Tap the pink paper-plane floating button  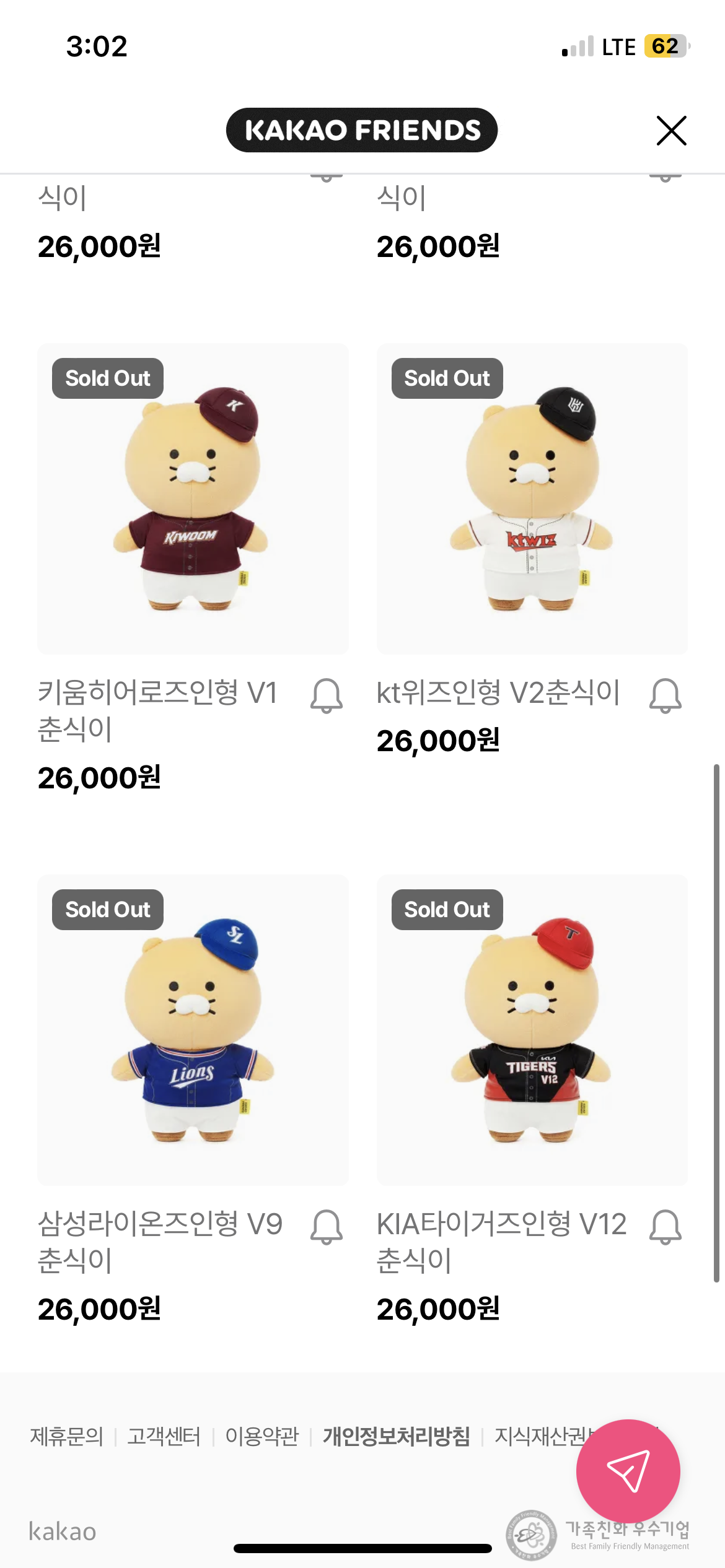coord(628,1471)
